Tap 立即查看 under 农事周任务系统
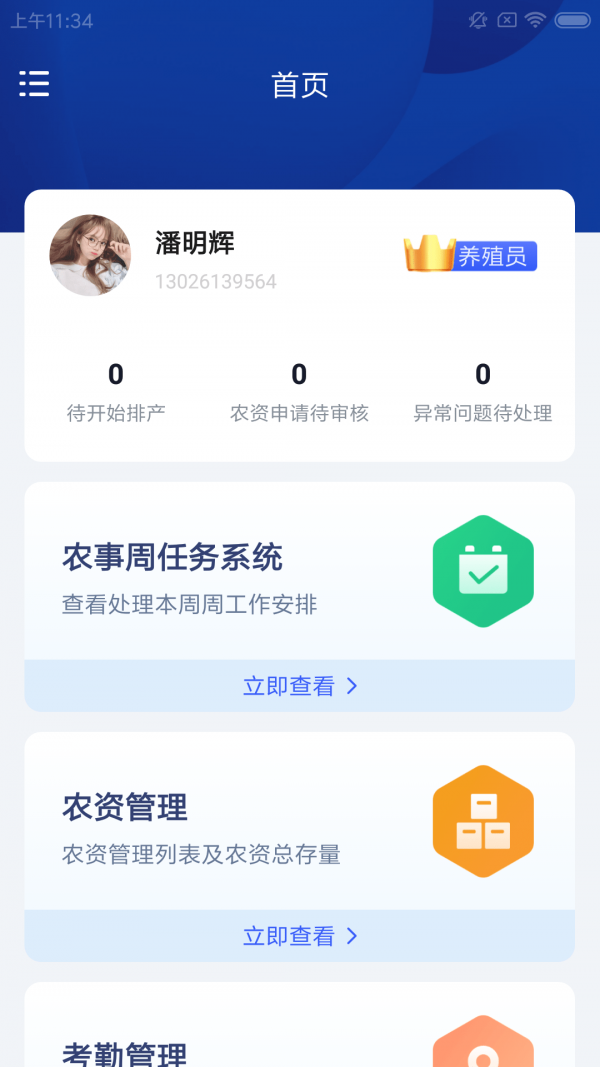The width and height of the screenshot is (600, 1067). click(x=299, y=686)
